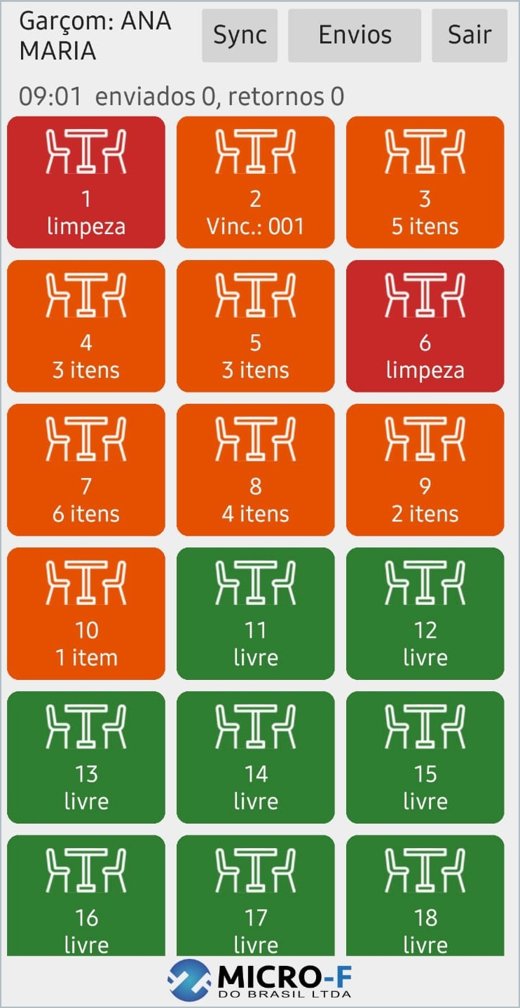Select table 2 with Vinc.: 001
Image resolution: width=520 pixels, height=1008 pixels.
(255, 182)
